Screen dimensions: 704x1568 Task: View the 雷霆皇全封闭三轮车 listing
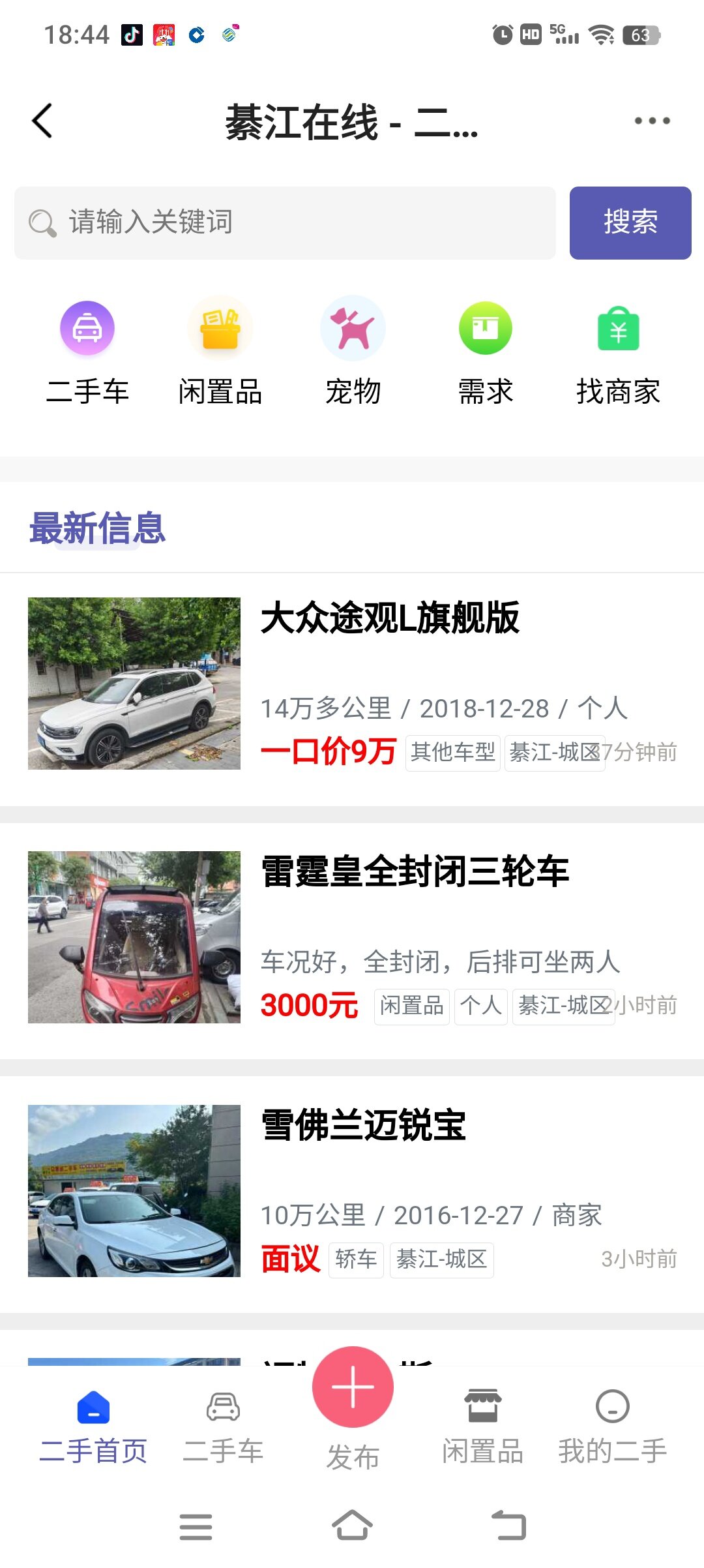(415, 872)
